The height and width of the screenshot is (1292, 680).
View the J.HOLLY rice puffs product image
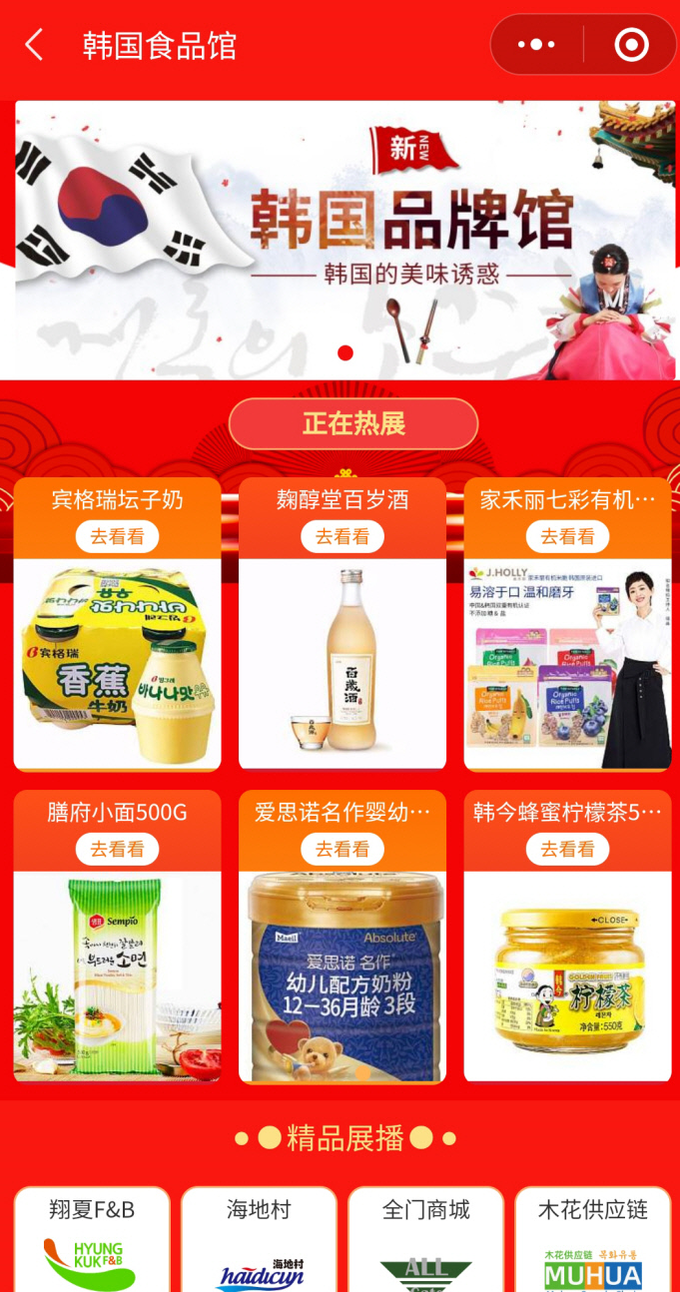pos(567,665)
